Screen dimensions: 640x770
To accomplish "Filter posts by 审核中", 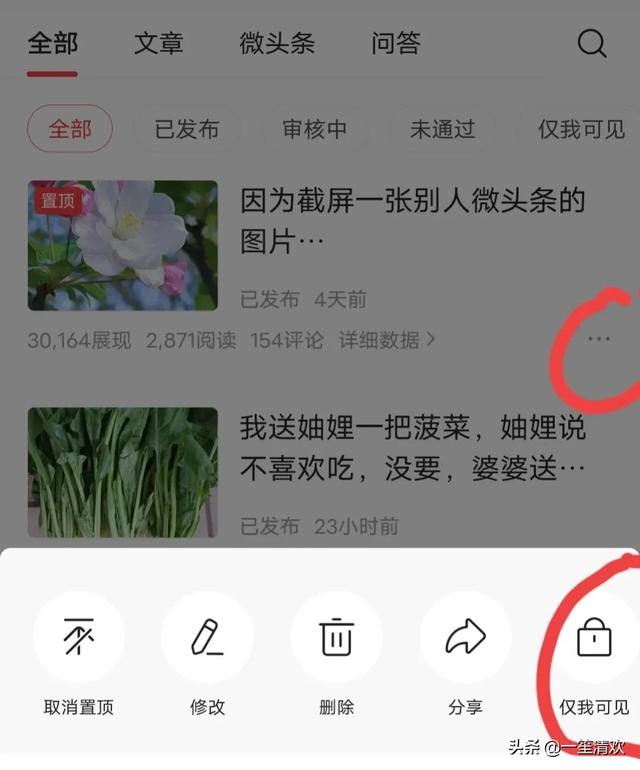I will point(314,129).
